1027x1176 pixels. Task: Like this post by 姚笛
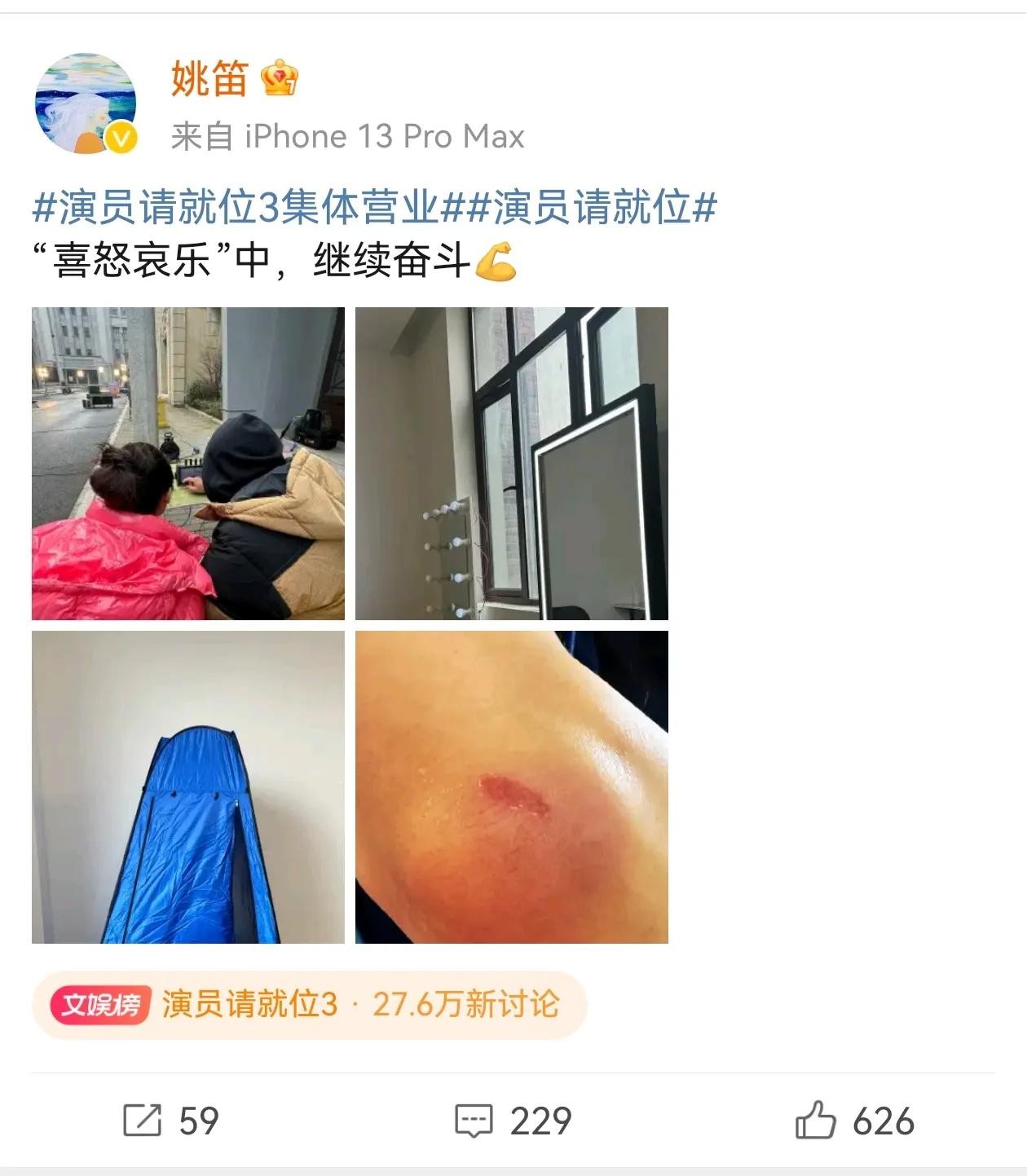815,1121
